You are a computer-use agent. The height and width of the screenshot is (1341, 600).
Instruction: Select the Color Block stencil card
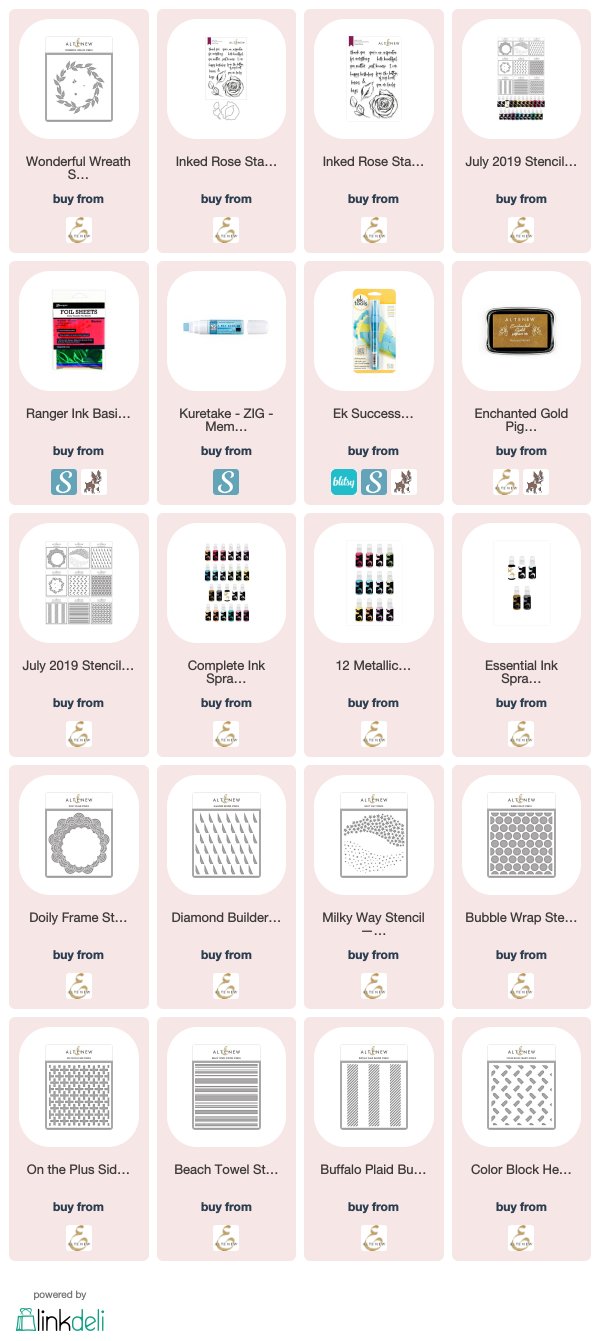pyautogui.click(x=521, y=1139)
